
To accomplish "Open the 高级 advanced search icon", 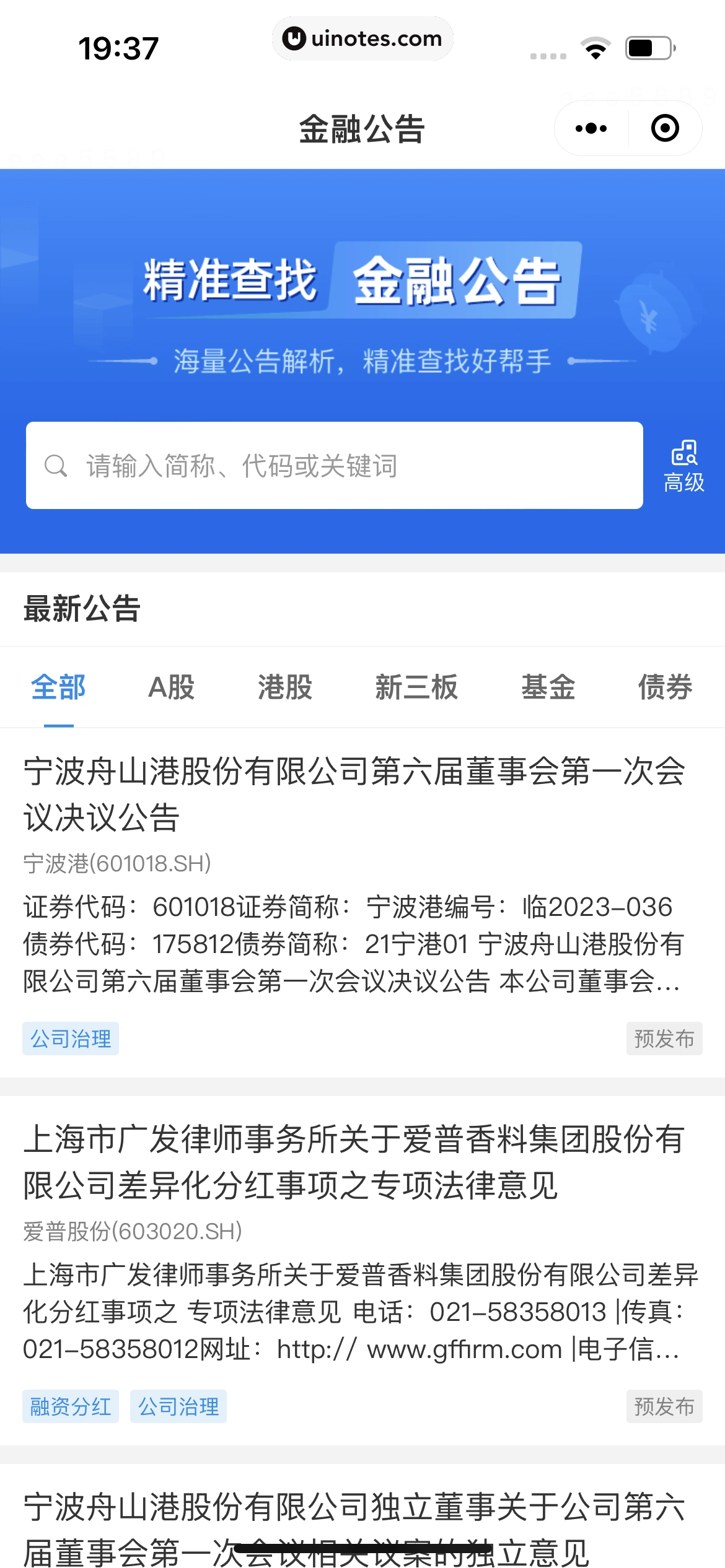I will [685, 466].
